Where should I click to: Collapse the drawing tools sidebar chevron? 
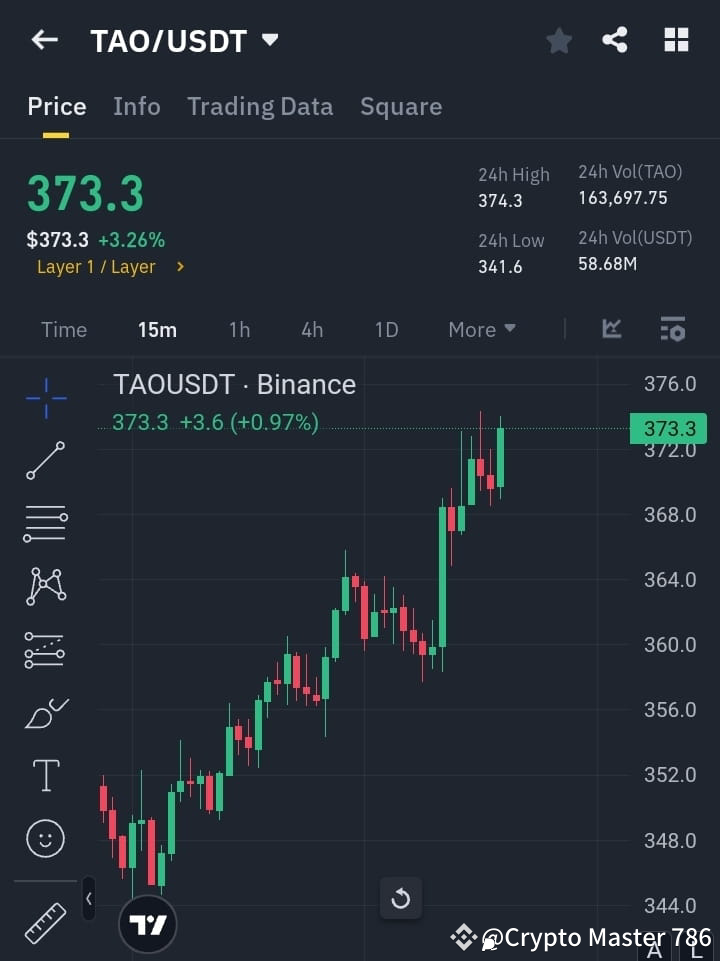pyautogui.click(x=88, y=899)
